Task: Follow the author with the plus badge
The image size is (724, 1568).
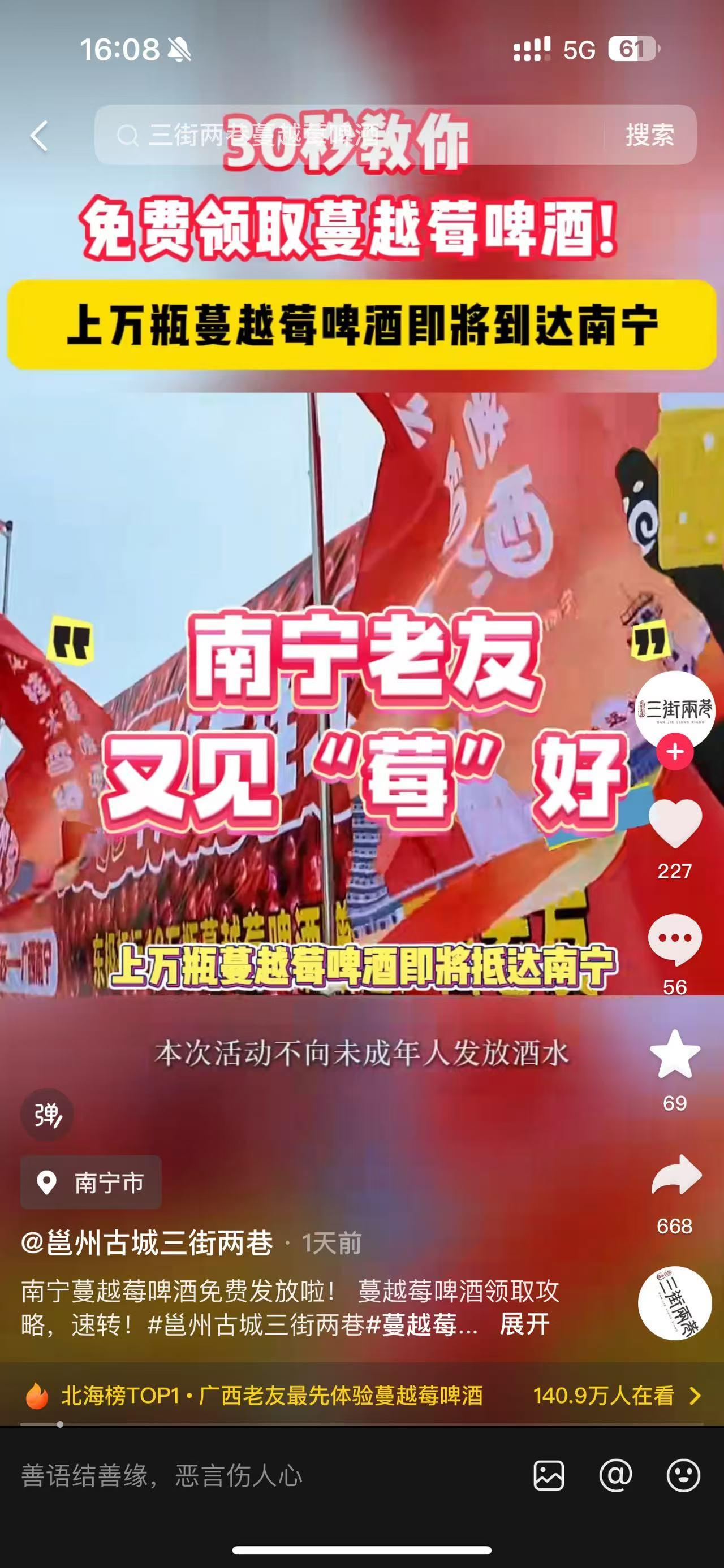Action: pos(674,752)
